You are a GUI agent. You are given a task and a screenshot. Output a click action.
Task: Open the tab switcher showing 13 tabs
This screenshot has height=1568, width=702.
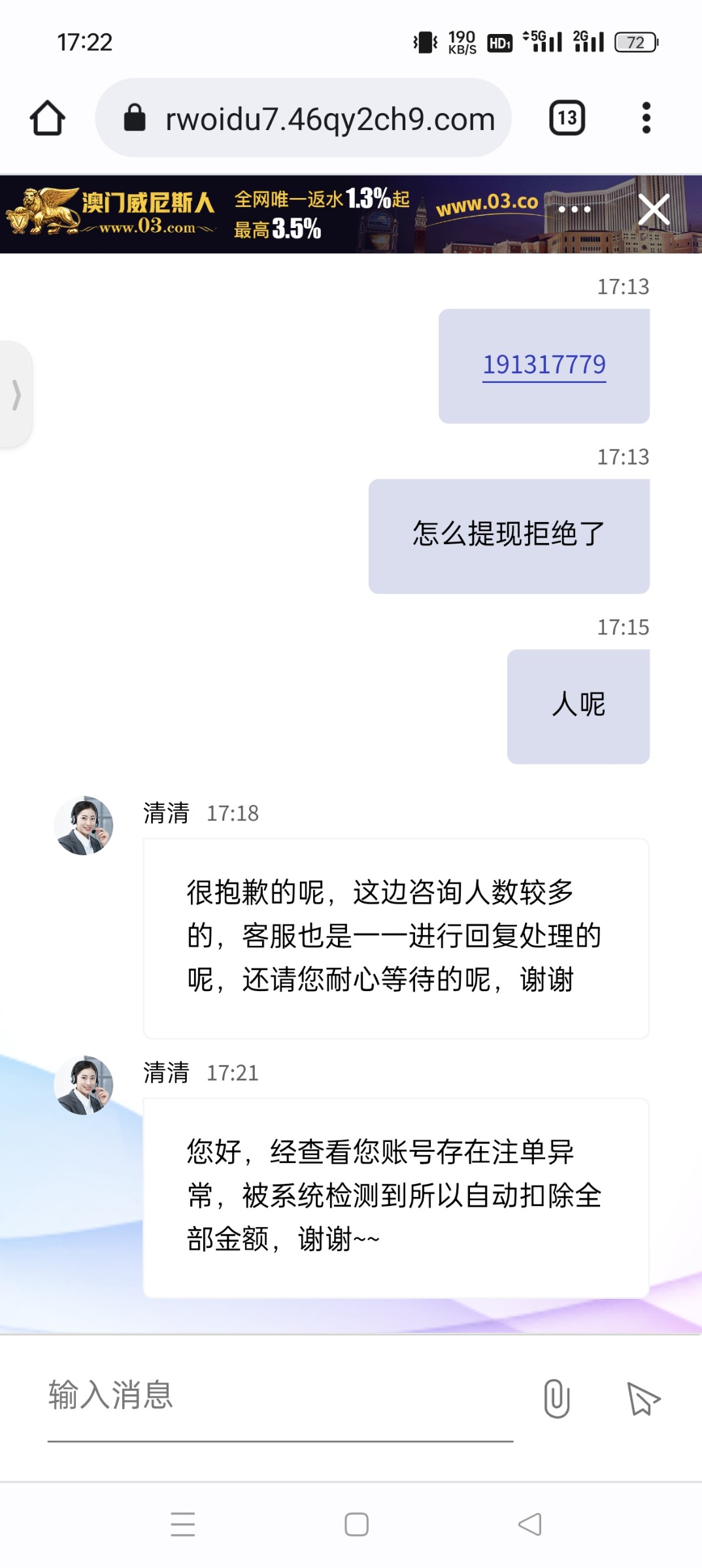567,118
